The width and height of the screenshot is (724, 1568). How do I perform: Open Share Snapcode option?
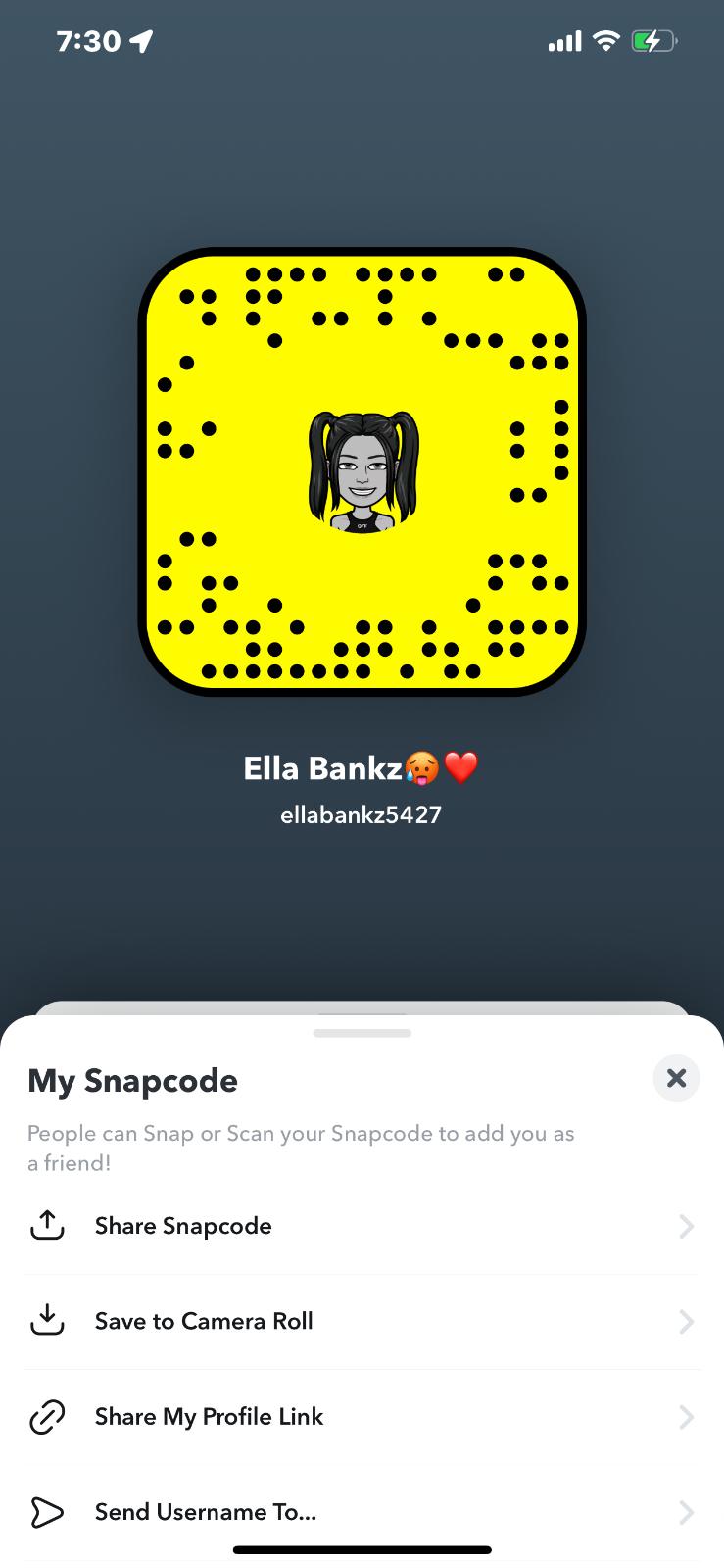pos(183,1226)
